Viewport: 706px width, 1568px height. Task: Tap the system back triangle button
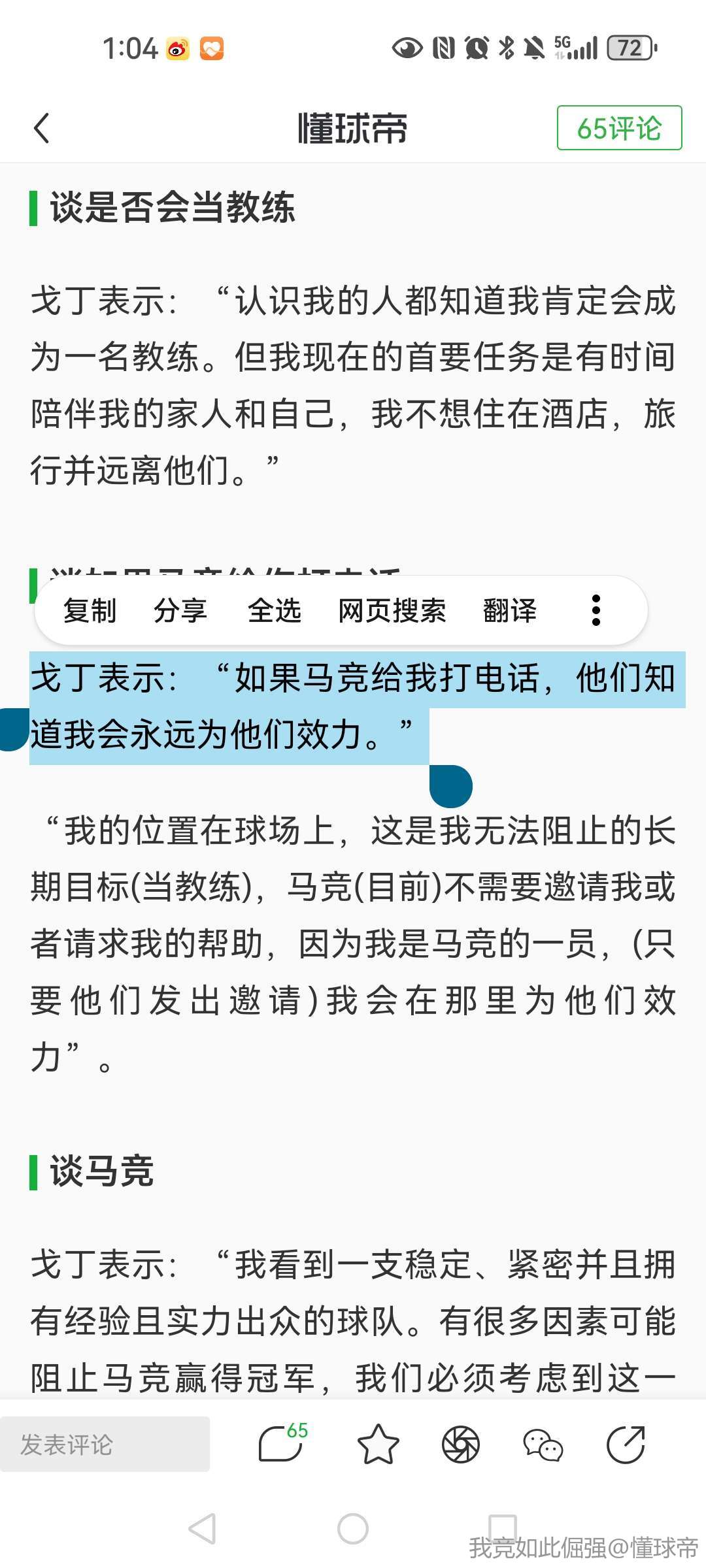[202, 1529]
